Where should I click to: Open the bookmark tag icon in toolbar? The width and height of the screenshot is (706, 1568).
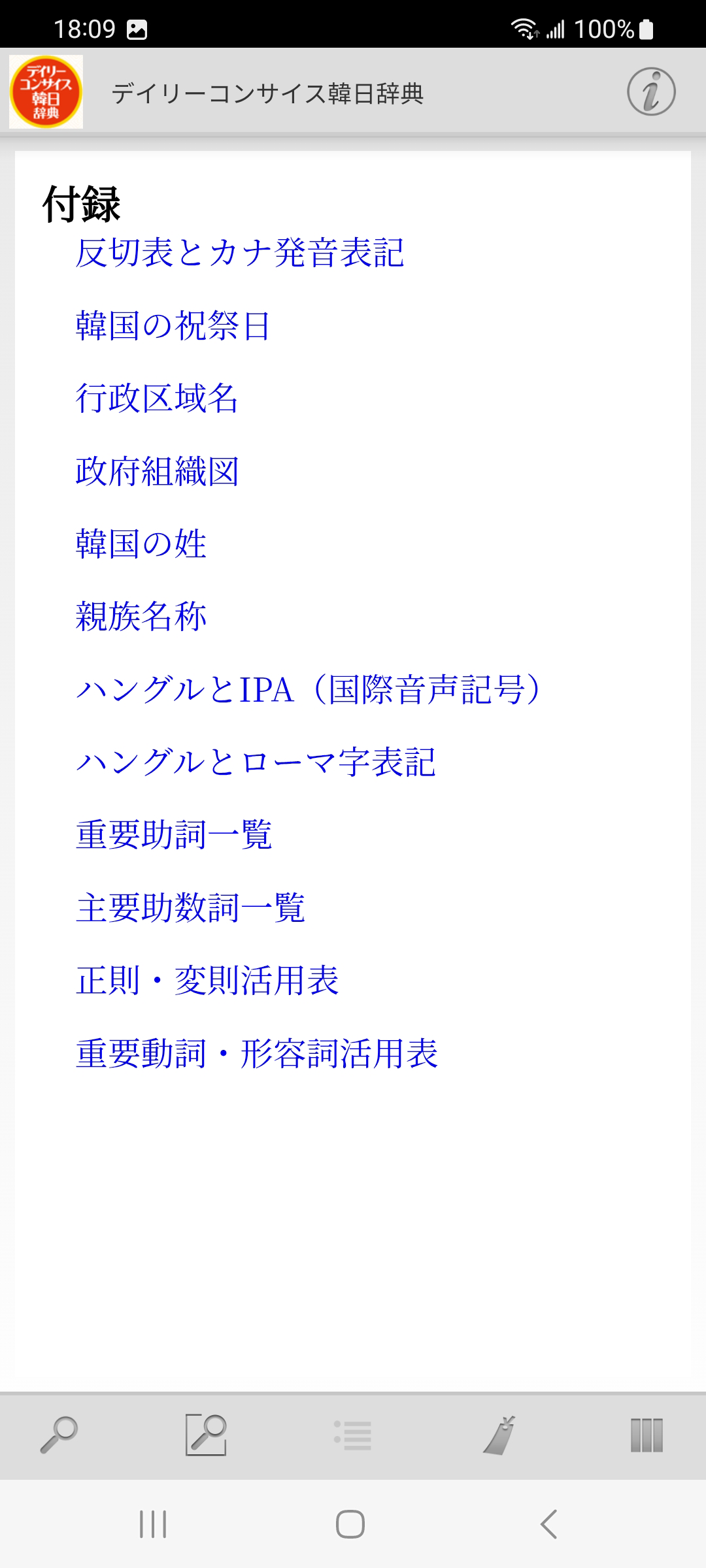tap(500, 1435)
